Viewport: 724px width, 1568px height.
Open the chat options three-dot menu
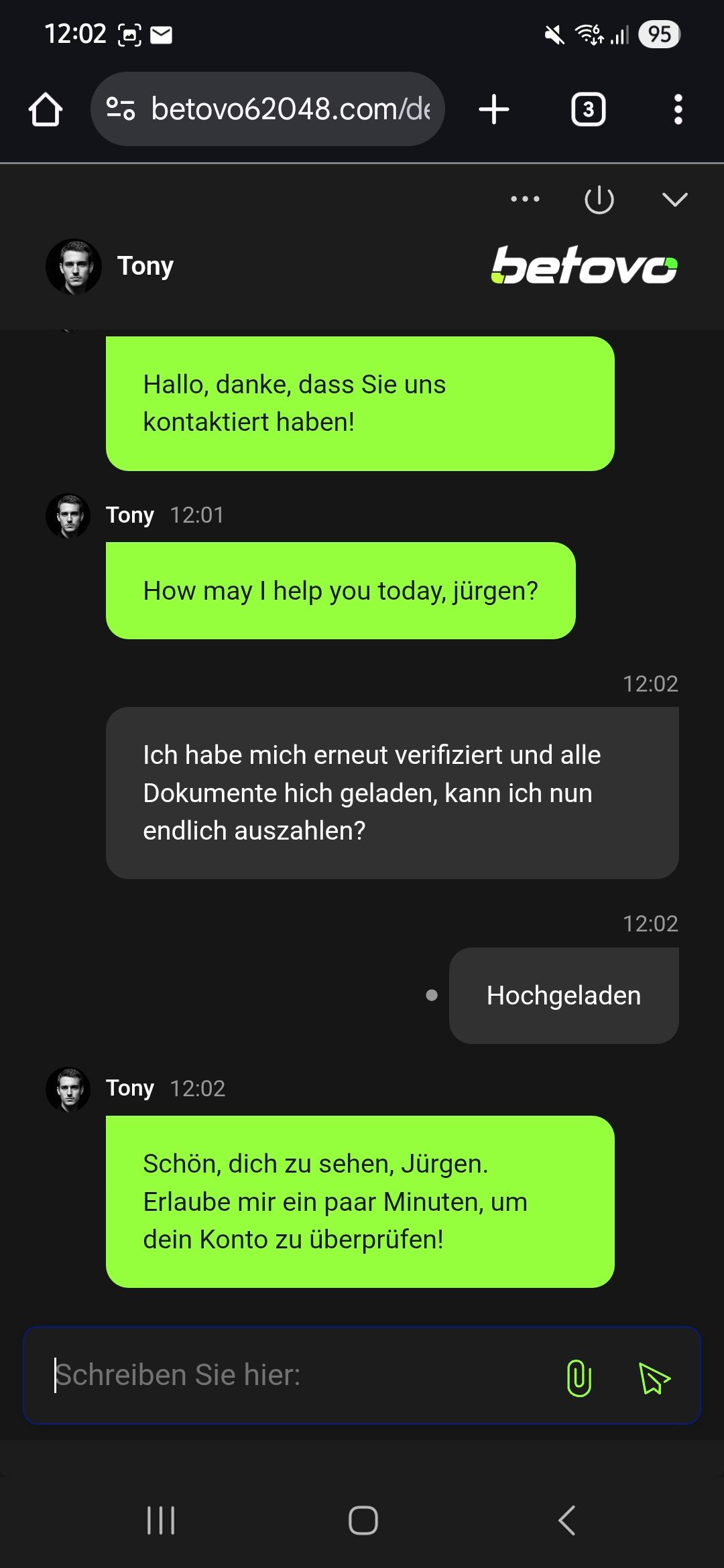525,199
